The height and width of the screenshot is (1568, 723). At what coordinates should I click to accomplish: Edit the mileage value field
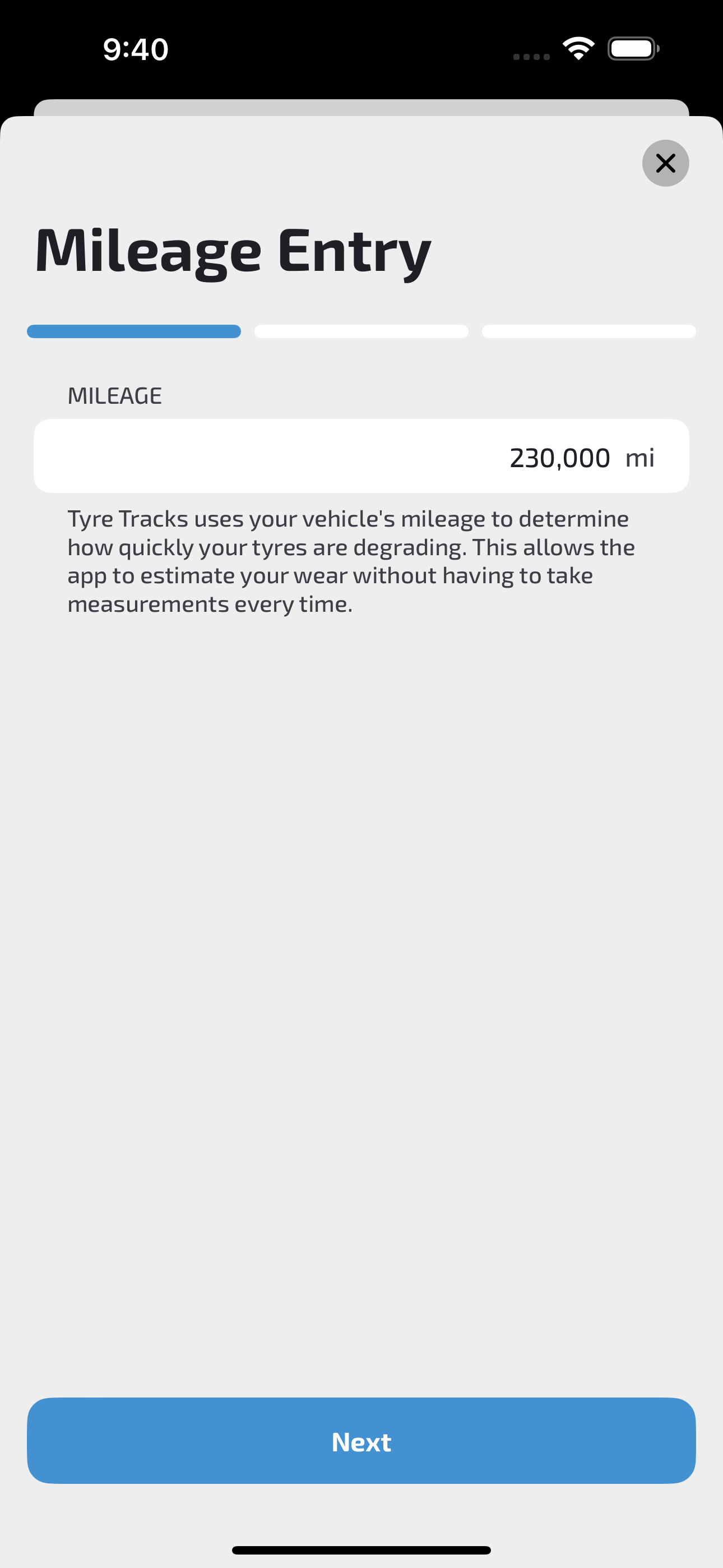tap(360, 456)
